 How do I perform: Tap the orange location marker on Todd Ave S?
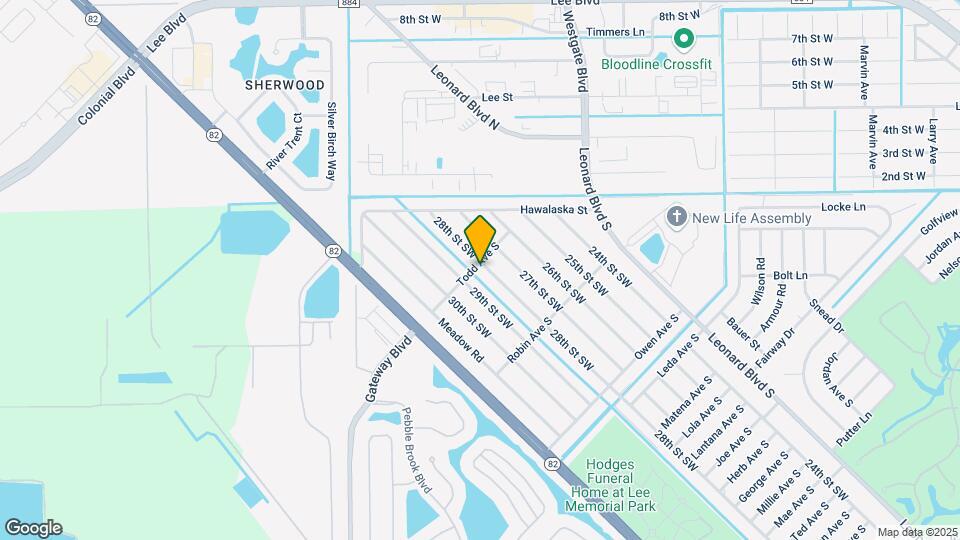coord(480,237)
